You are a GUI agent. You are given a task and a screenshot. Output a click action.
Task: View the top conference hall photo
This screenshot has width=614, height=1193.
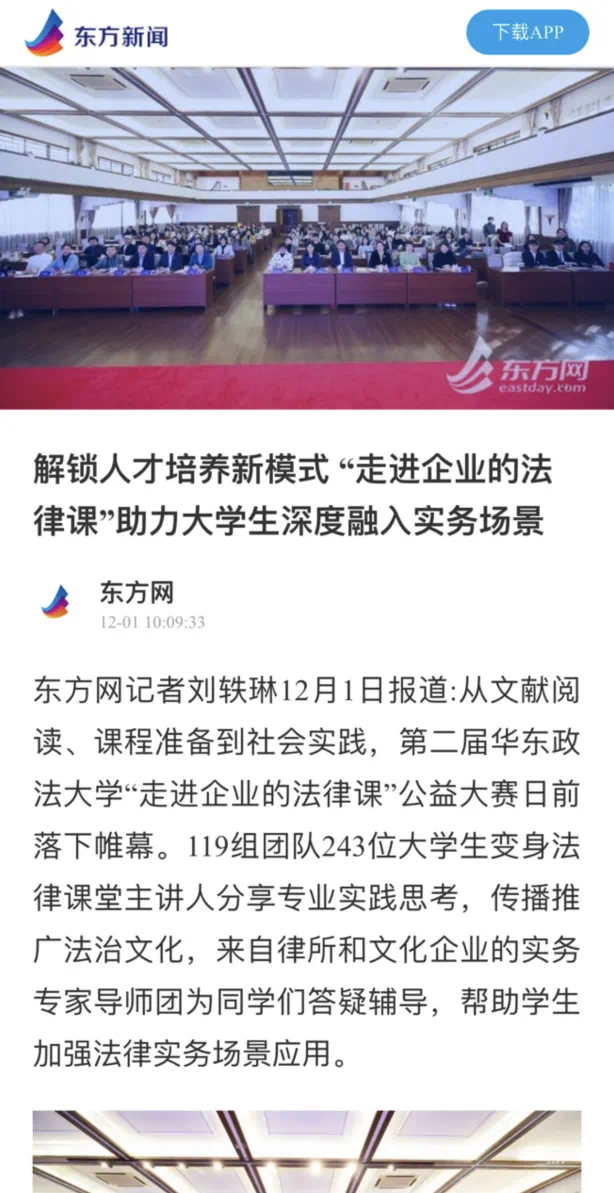(307, 238)
